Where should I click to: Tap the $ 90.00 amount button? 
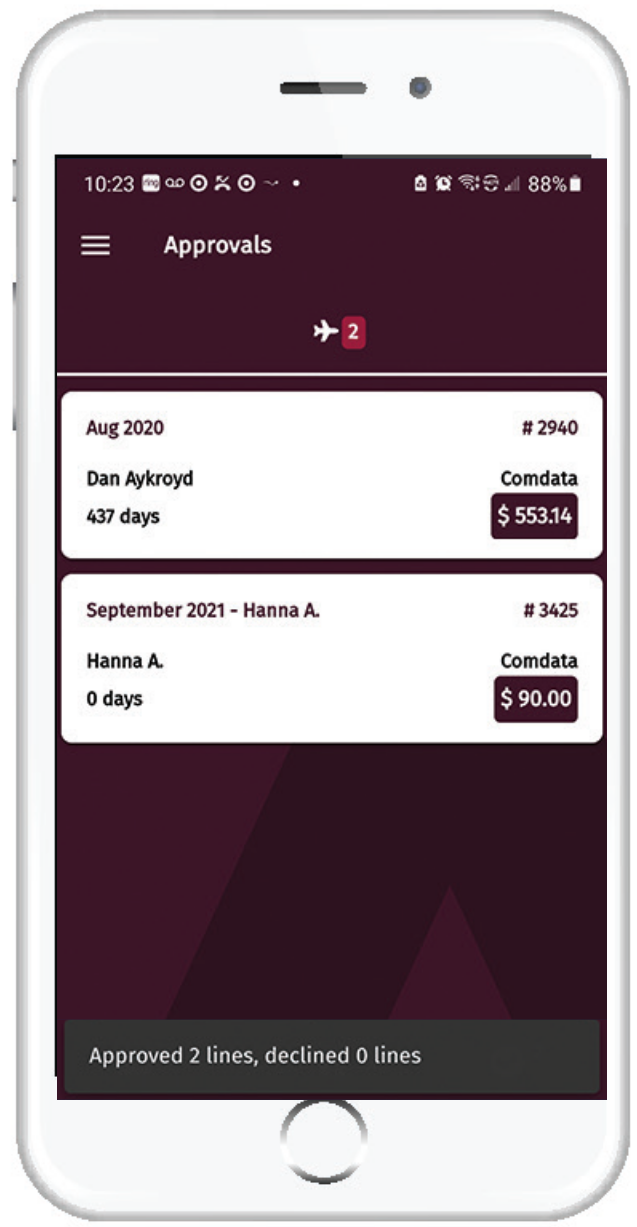click(535, 699)
